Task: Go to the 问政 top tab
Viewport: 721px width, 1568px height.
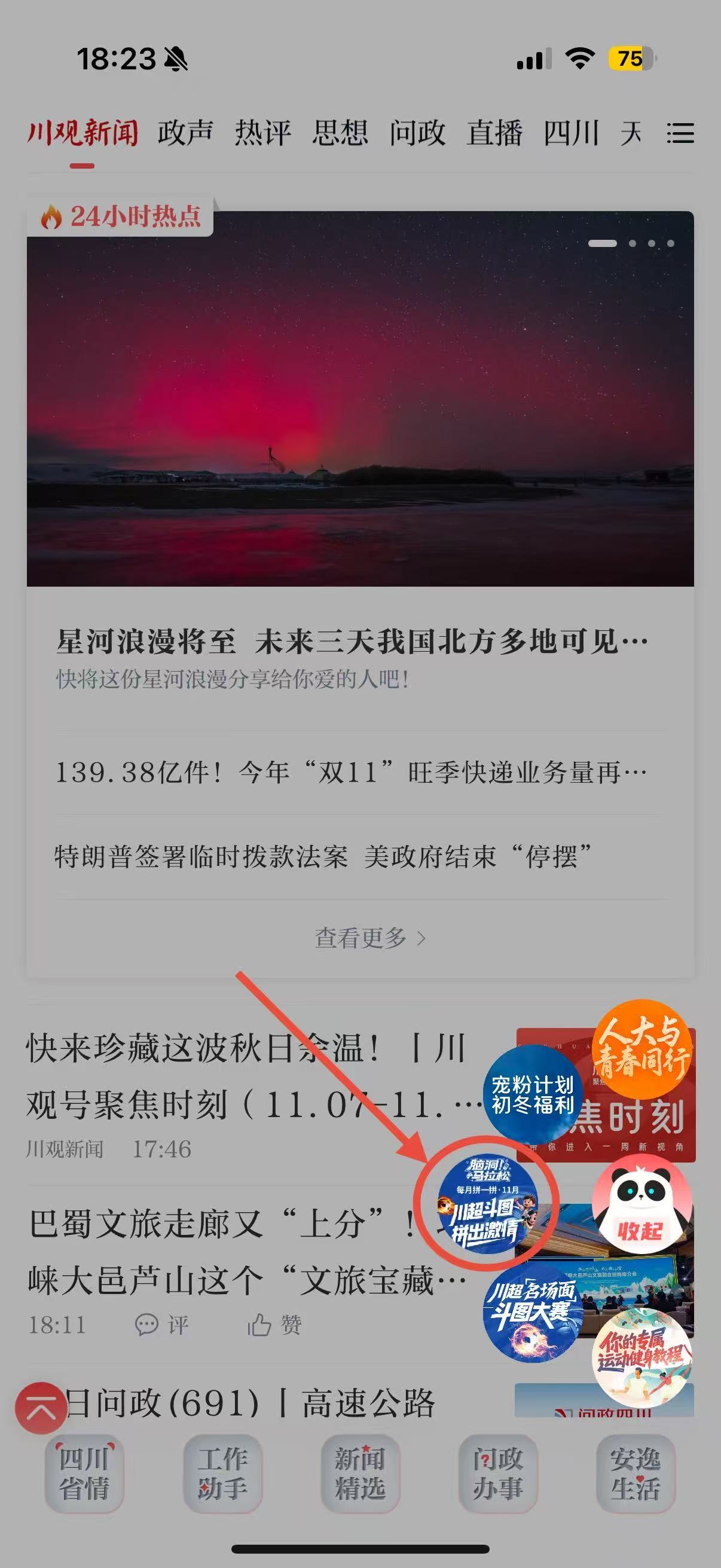Action: pyautogui.click(x=417, y=133)
